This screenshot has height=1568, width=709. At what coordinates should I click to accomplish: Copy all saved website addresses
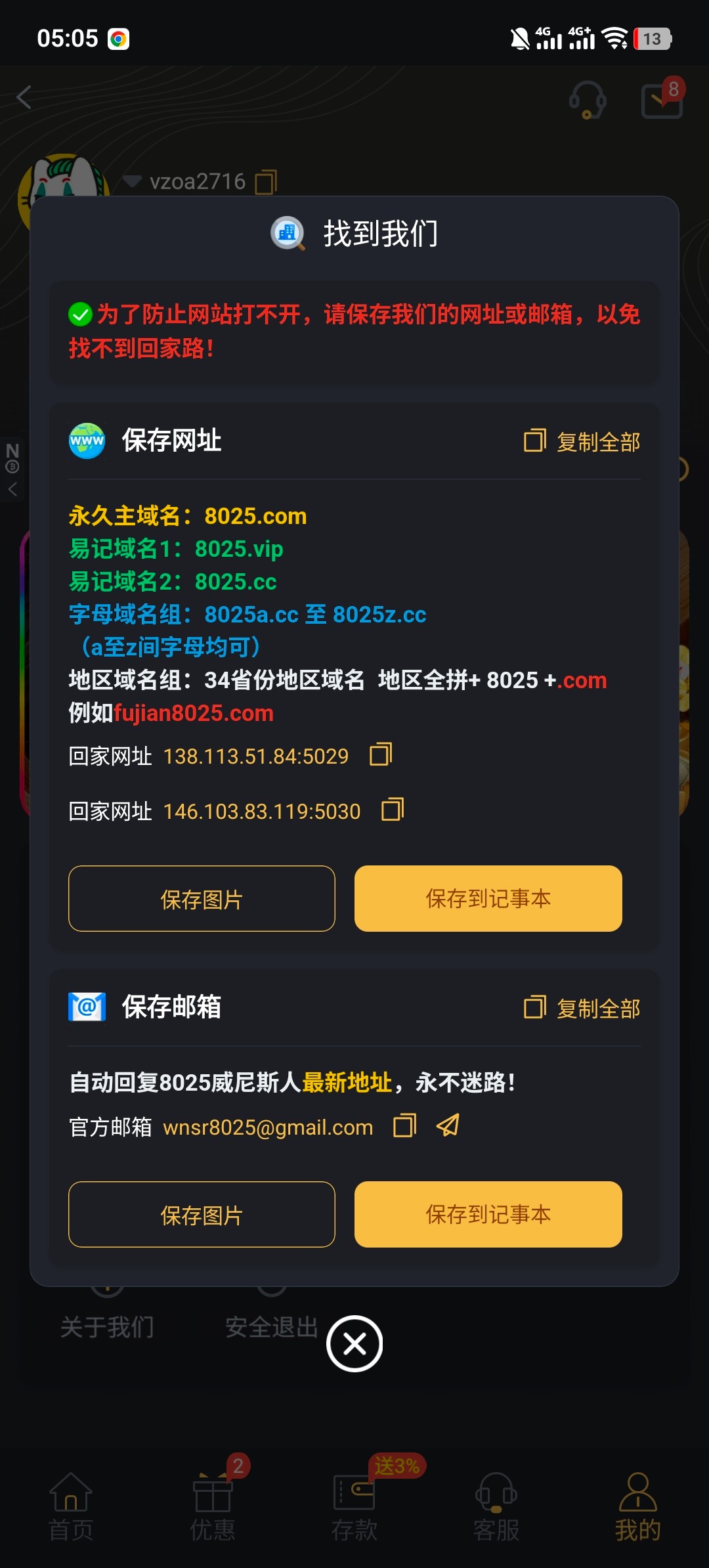click(582, 441)
